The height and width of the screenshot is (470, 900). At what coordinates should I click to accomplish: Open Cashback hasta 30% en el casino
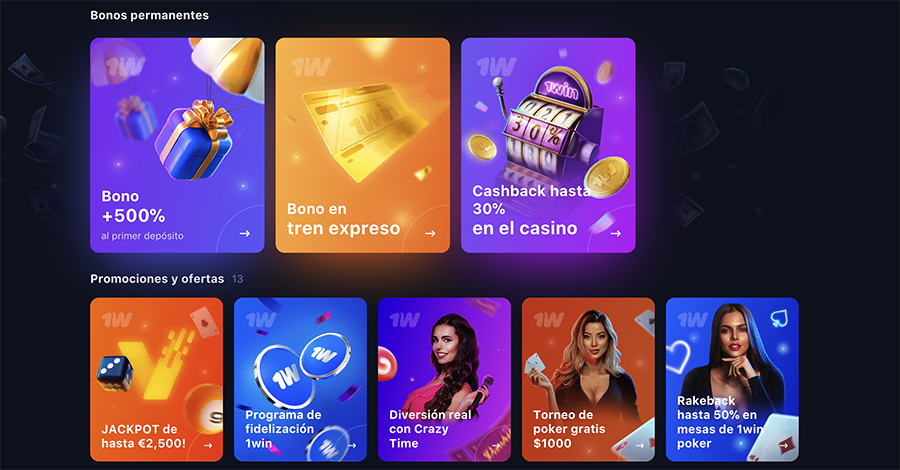[548, 145]
